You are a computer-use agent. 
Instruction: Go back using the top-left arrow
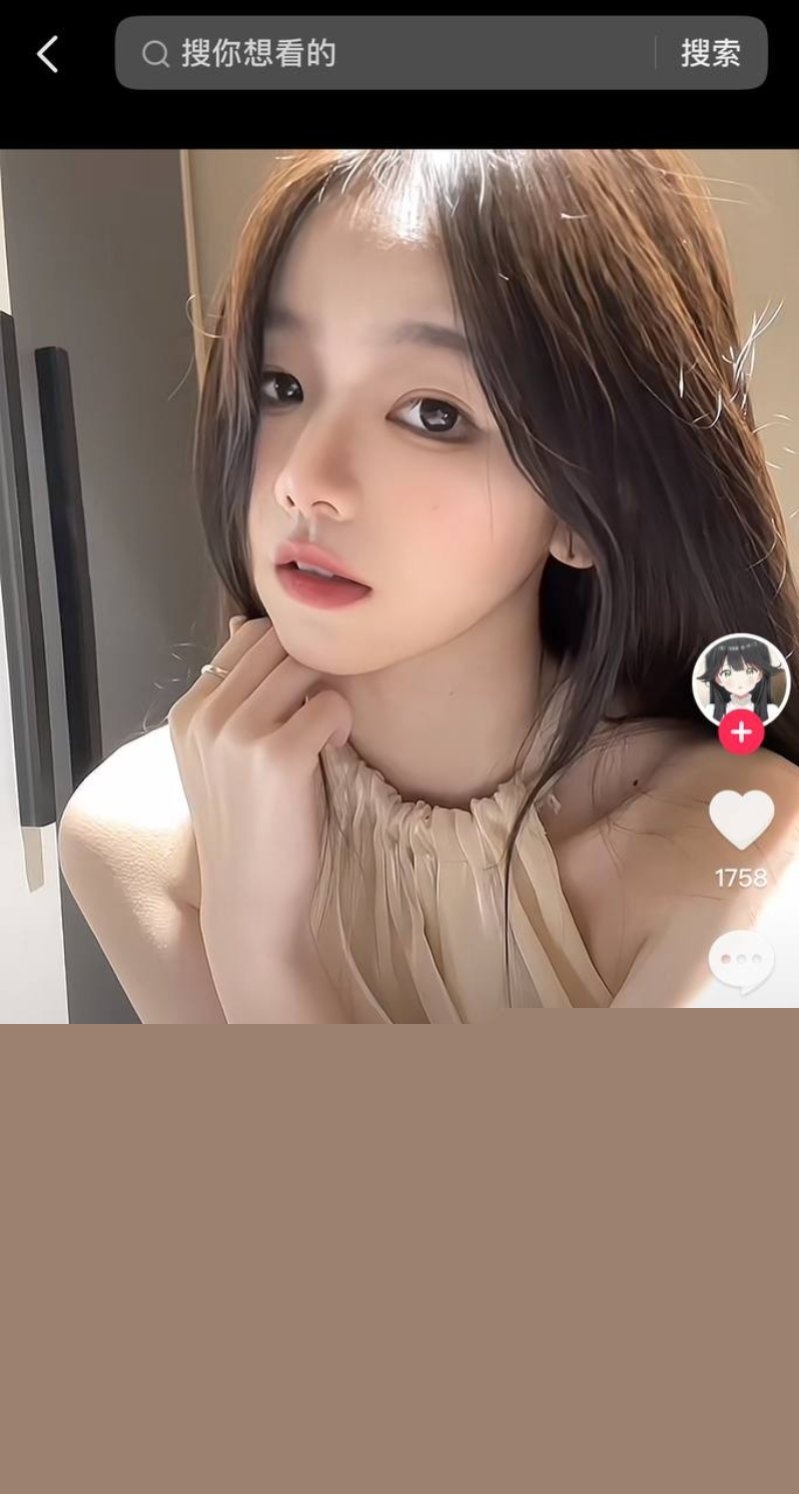[47, 54]
